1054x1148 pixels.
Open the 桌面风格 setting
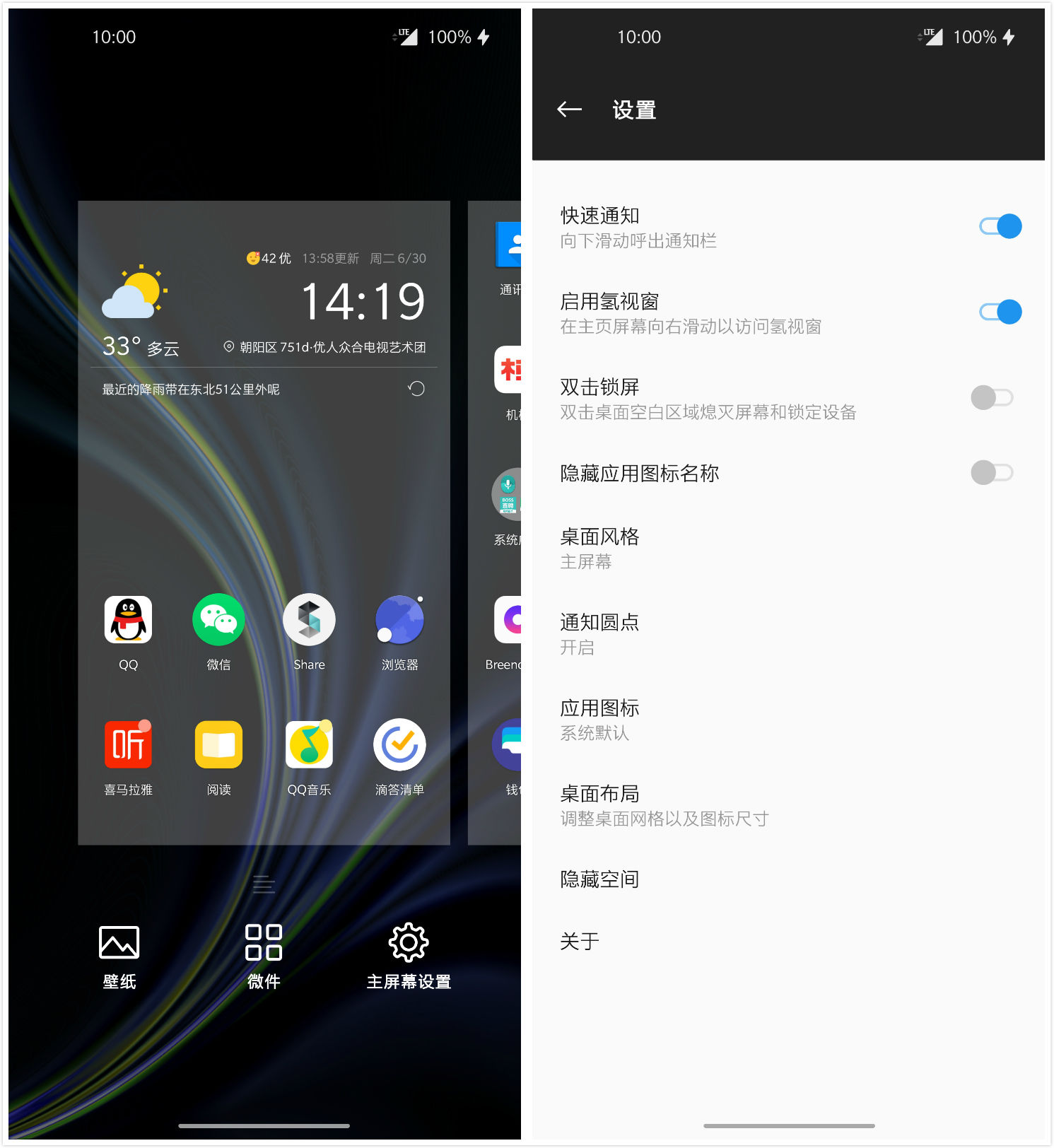point(707,548)
